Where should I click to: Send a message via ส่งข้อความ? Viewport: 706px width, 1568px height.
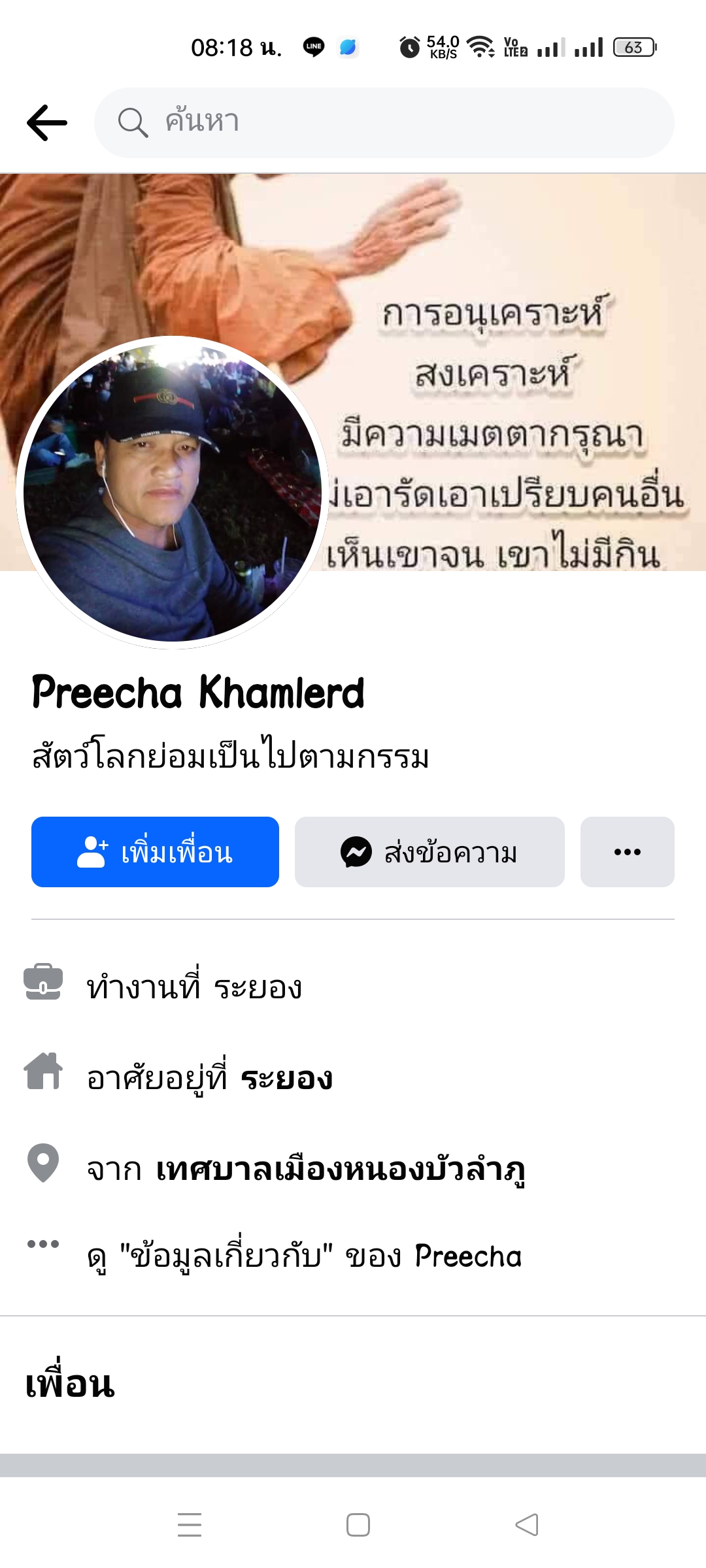[x=429, y=852]
